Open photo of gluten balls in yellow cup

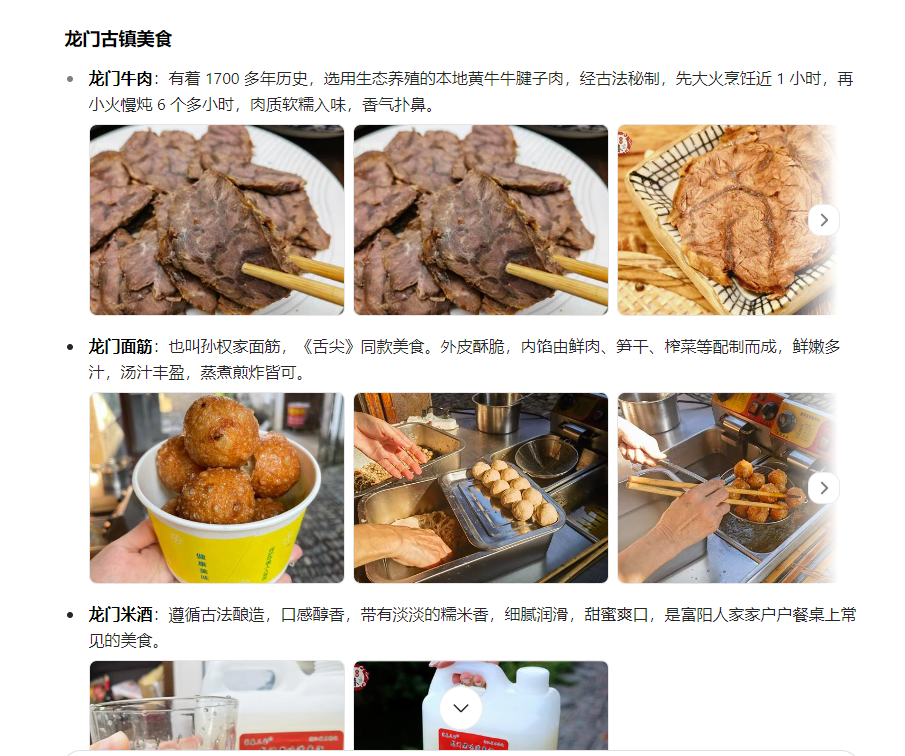coord(217,488)
